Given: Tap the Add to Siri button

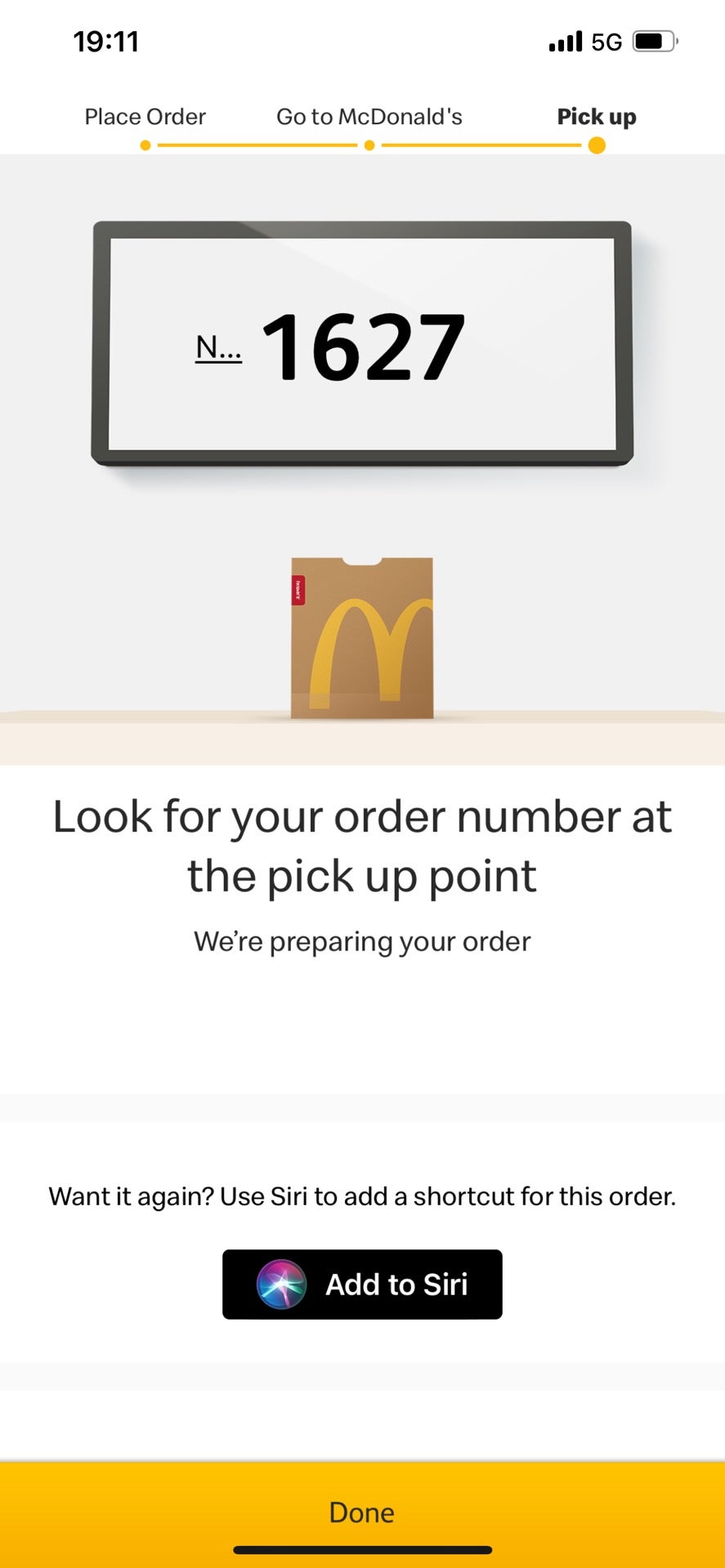Looking at the screenshot, I should [362, 1284].
